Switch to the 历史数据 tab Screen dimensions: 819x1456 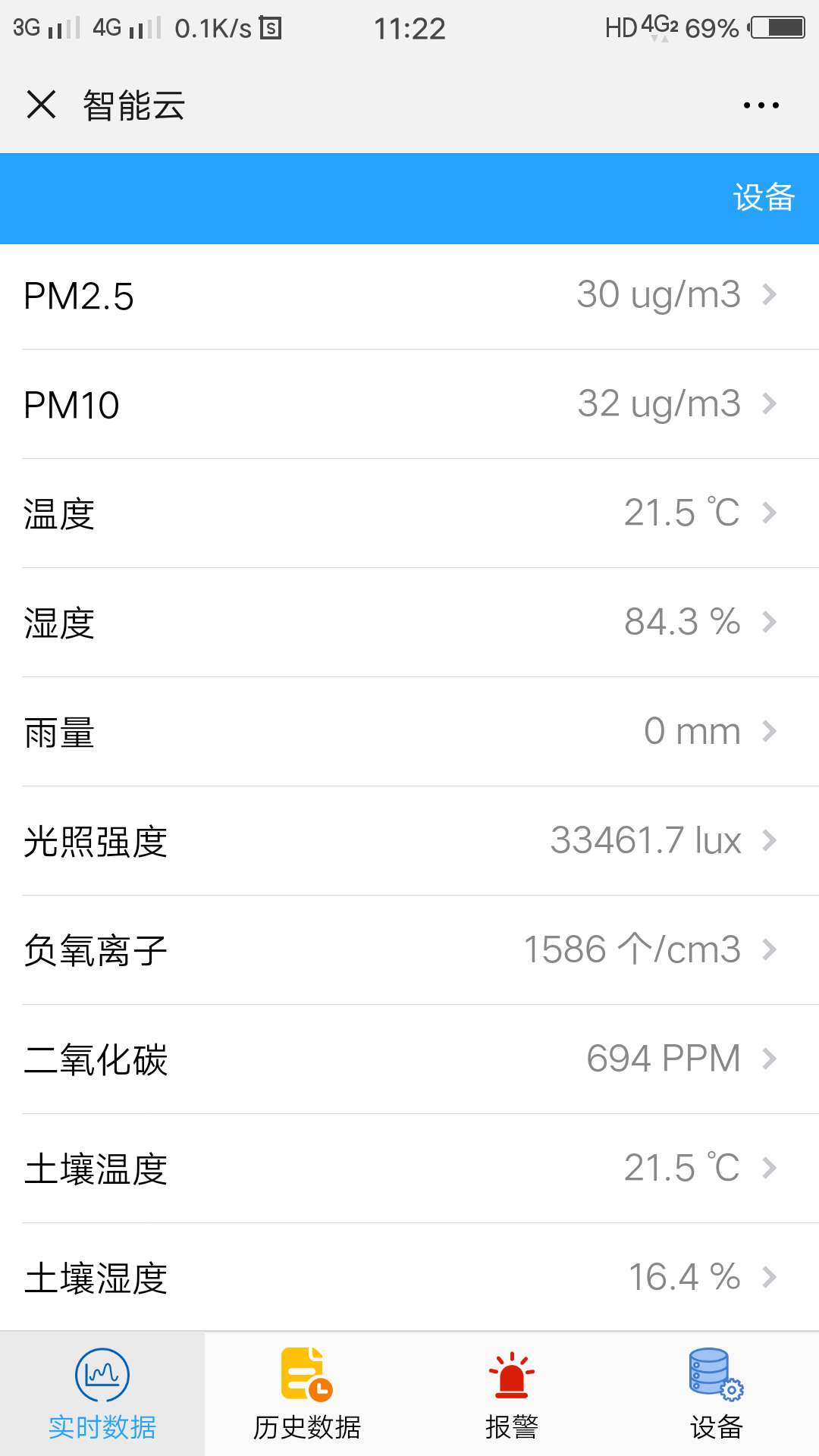[307, 1394]
